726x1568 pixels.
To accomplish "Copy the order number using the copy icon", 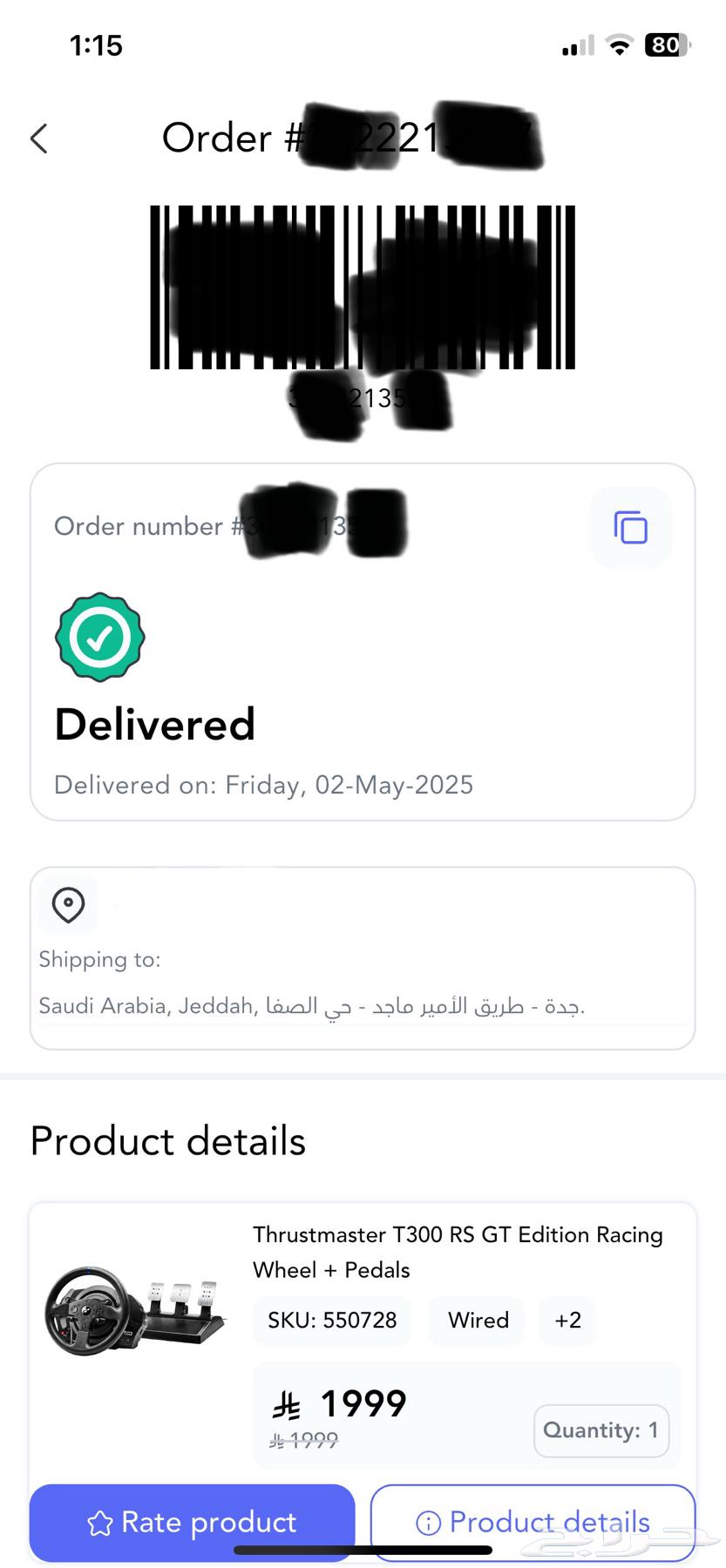I will coord(629,527).
